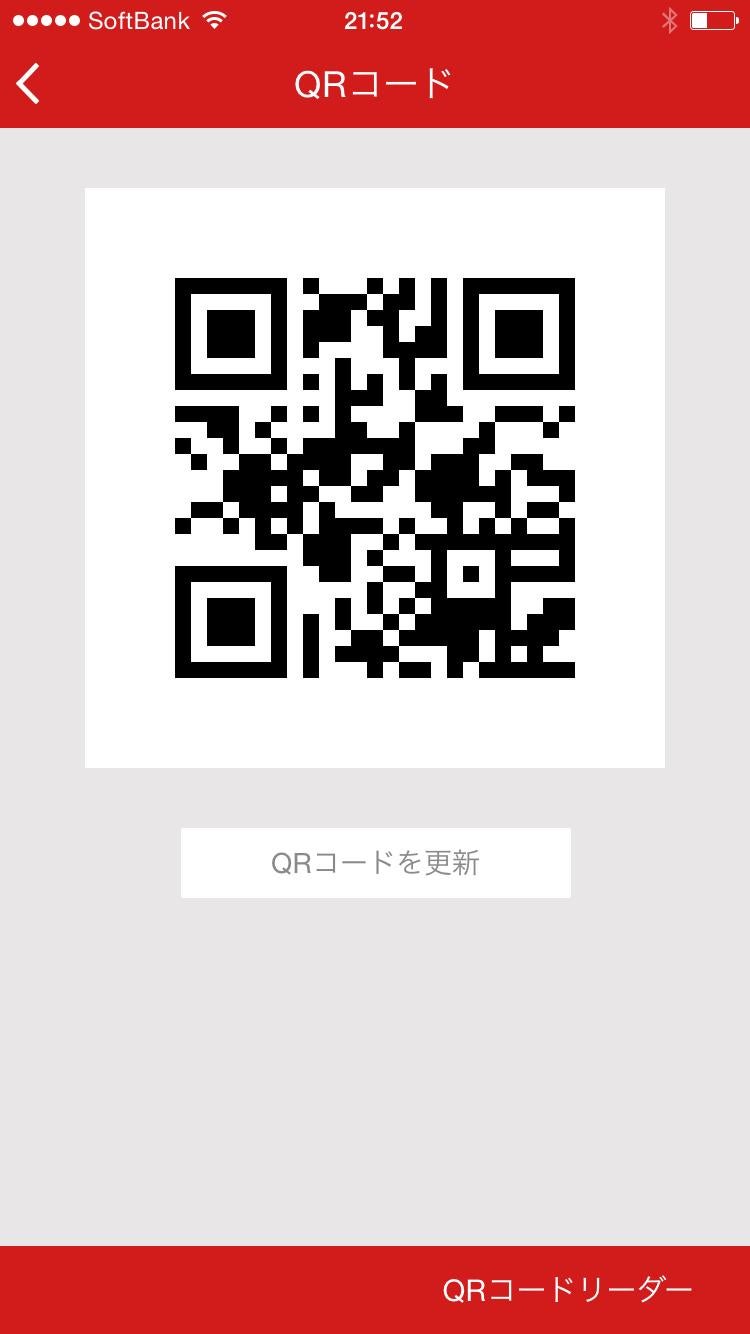Navigate back using the left arrow

click(28, 84)
